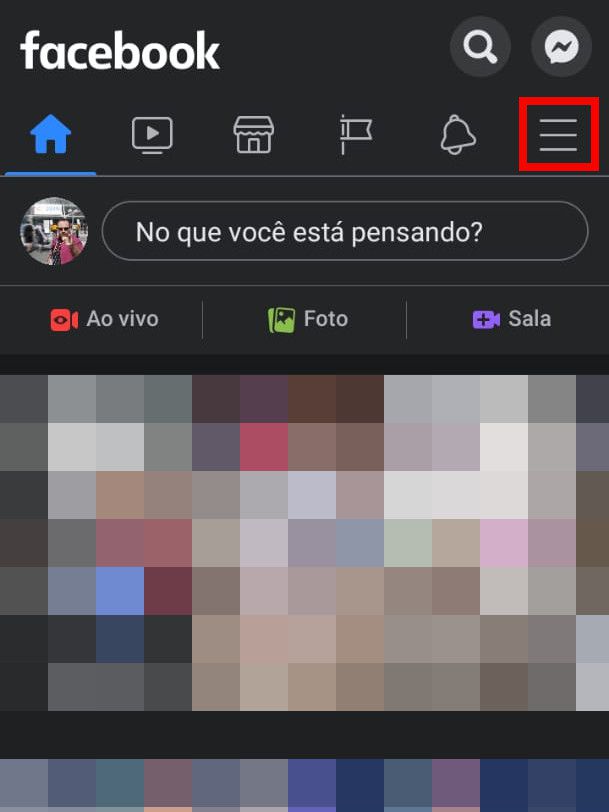This screenshot has height=812, width=609.
Task: Open Messenger chats
Action: (561, 47)
